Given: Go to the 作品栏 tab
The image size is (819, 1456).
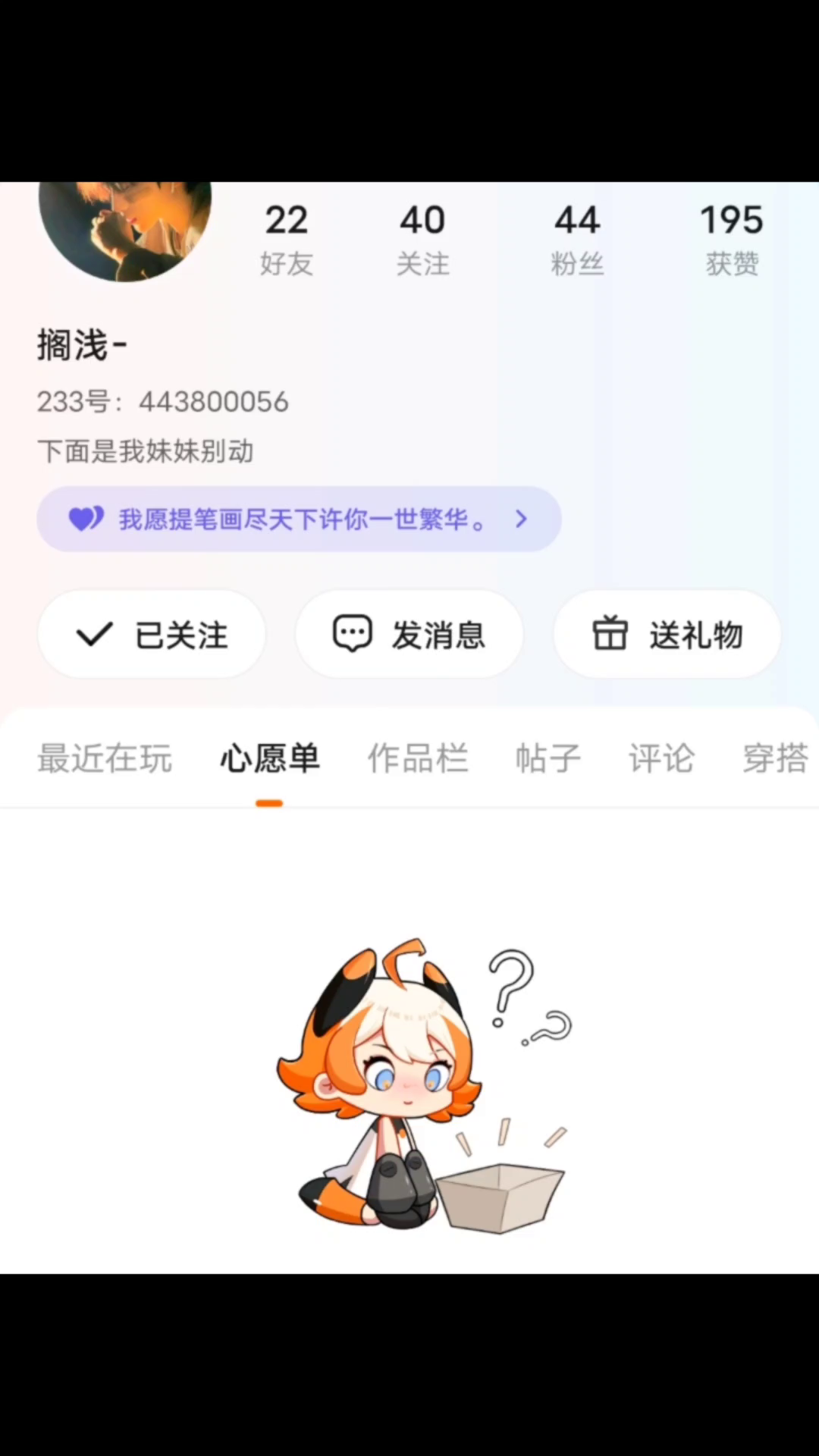Looking at the screenshot, I should coord(418,758).
